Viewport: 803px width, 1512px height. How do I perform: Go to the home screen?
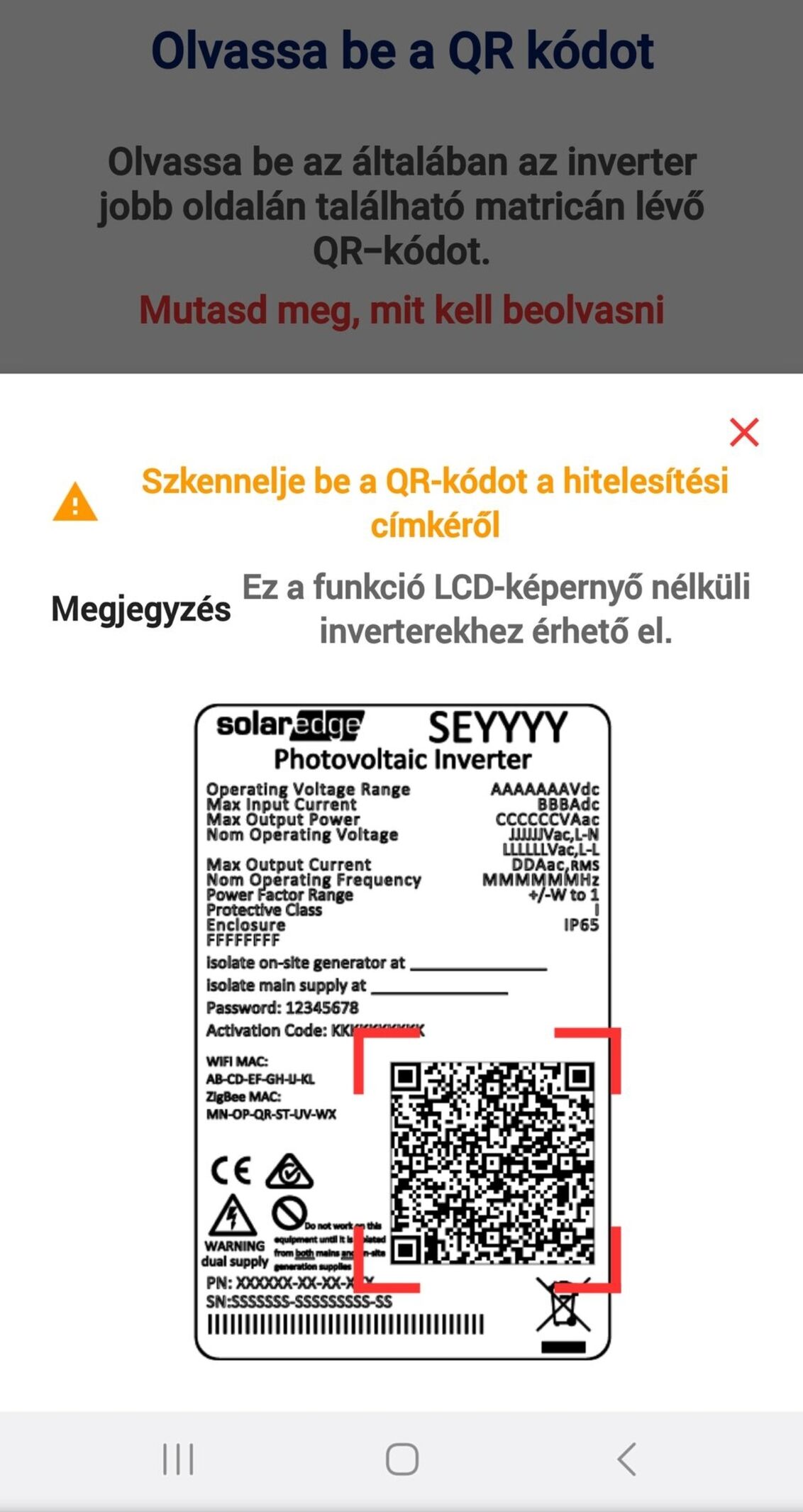point(401,1459)
